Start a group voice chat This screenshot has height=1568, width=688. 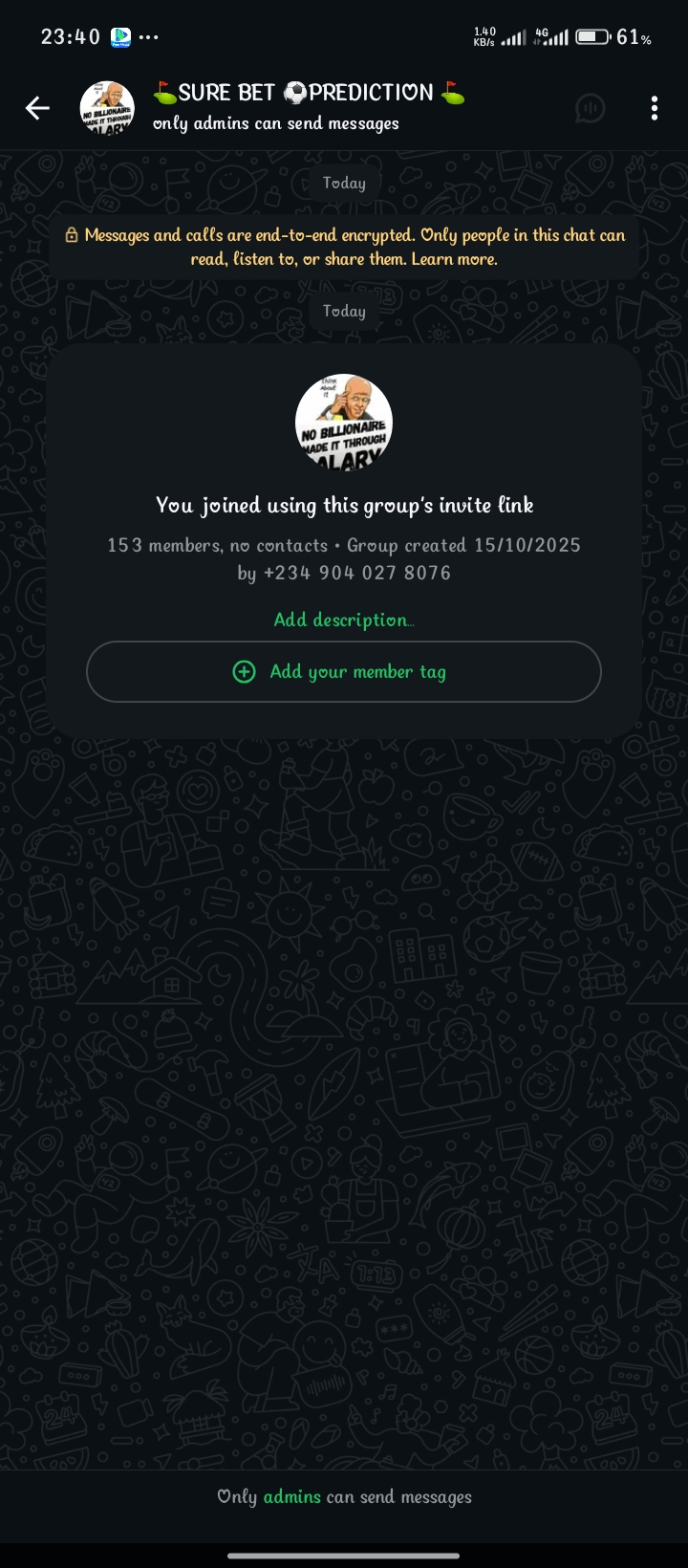591,108
